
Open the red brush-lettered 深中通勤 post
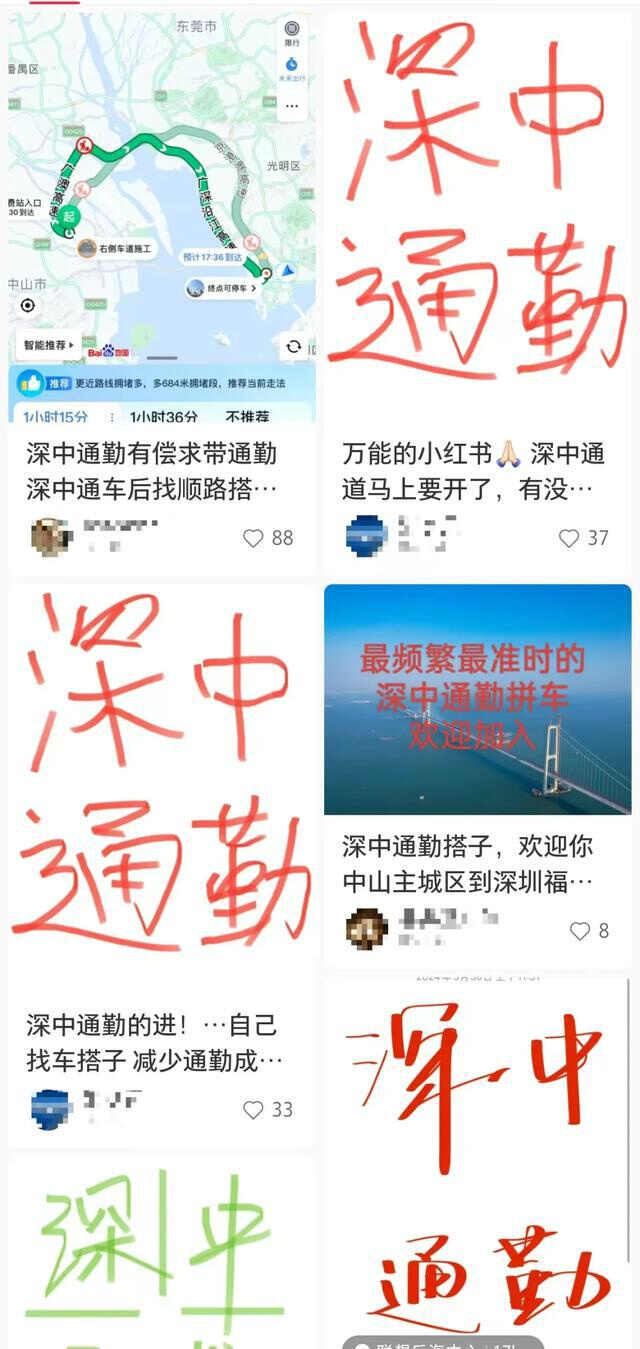[x=477, y=1160]
